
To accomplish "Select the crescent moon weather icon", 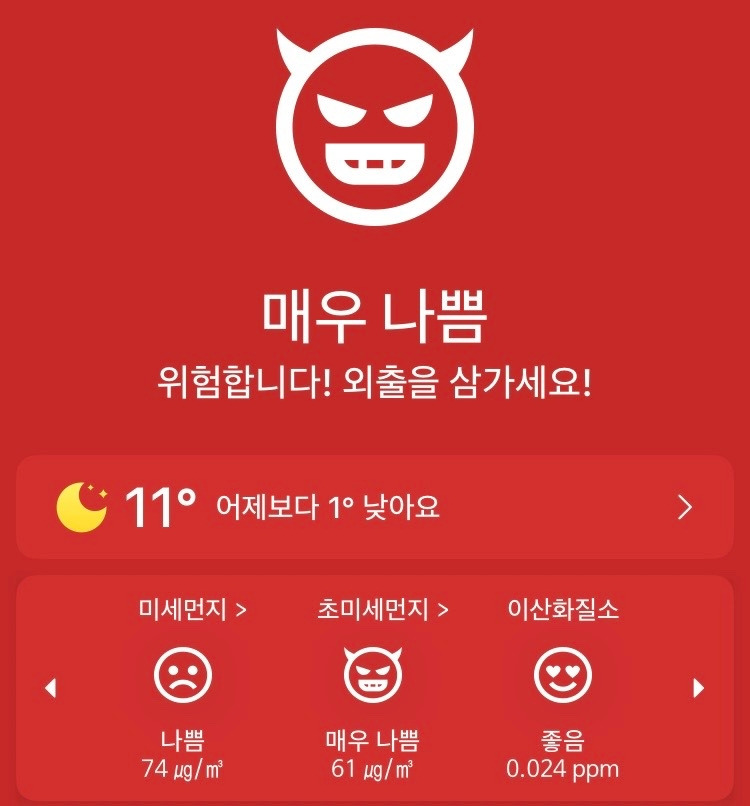I will (x=86, y=504).
